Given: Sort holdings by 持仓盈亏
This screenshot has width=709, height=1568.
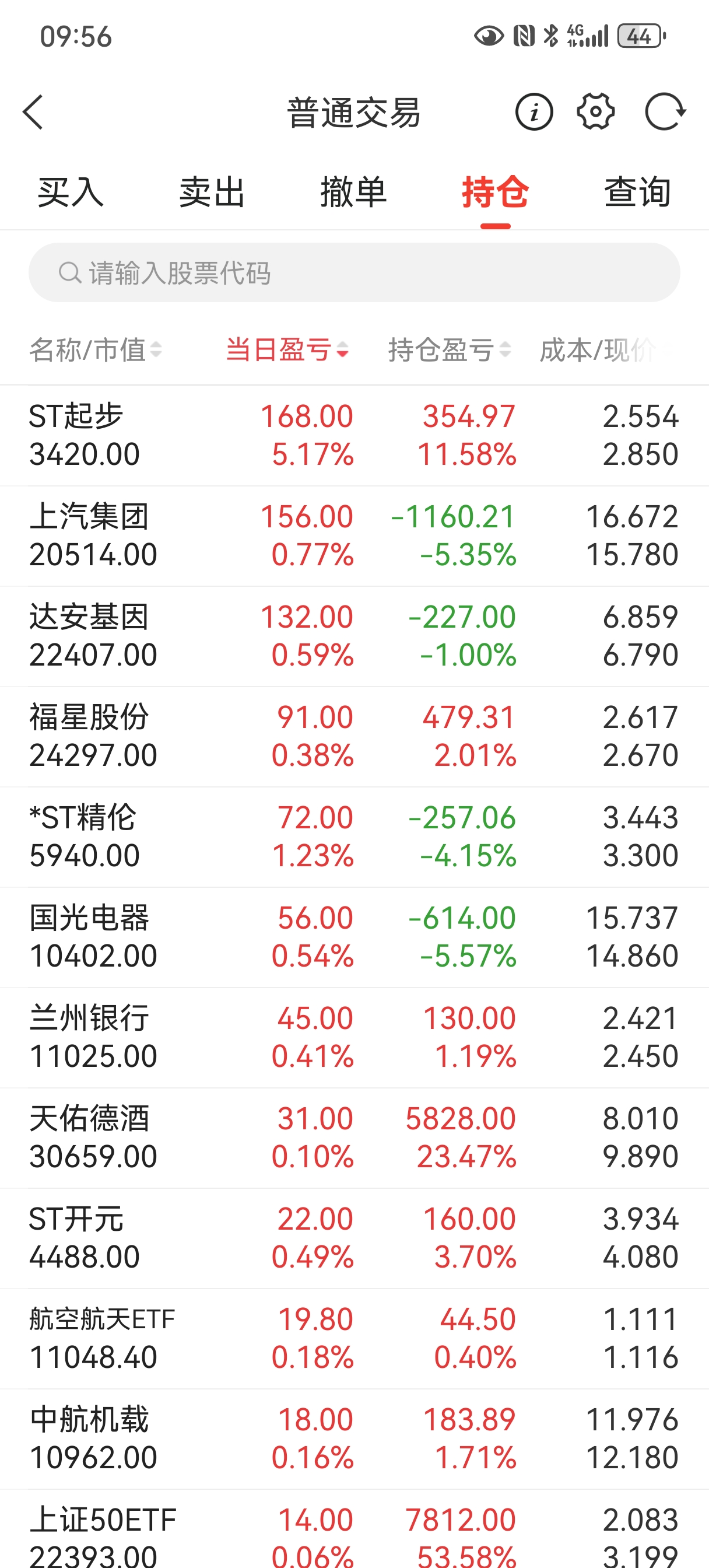Looking at the screenshot, I should click(x=449, y=350).
